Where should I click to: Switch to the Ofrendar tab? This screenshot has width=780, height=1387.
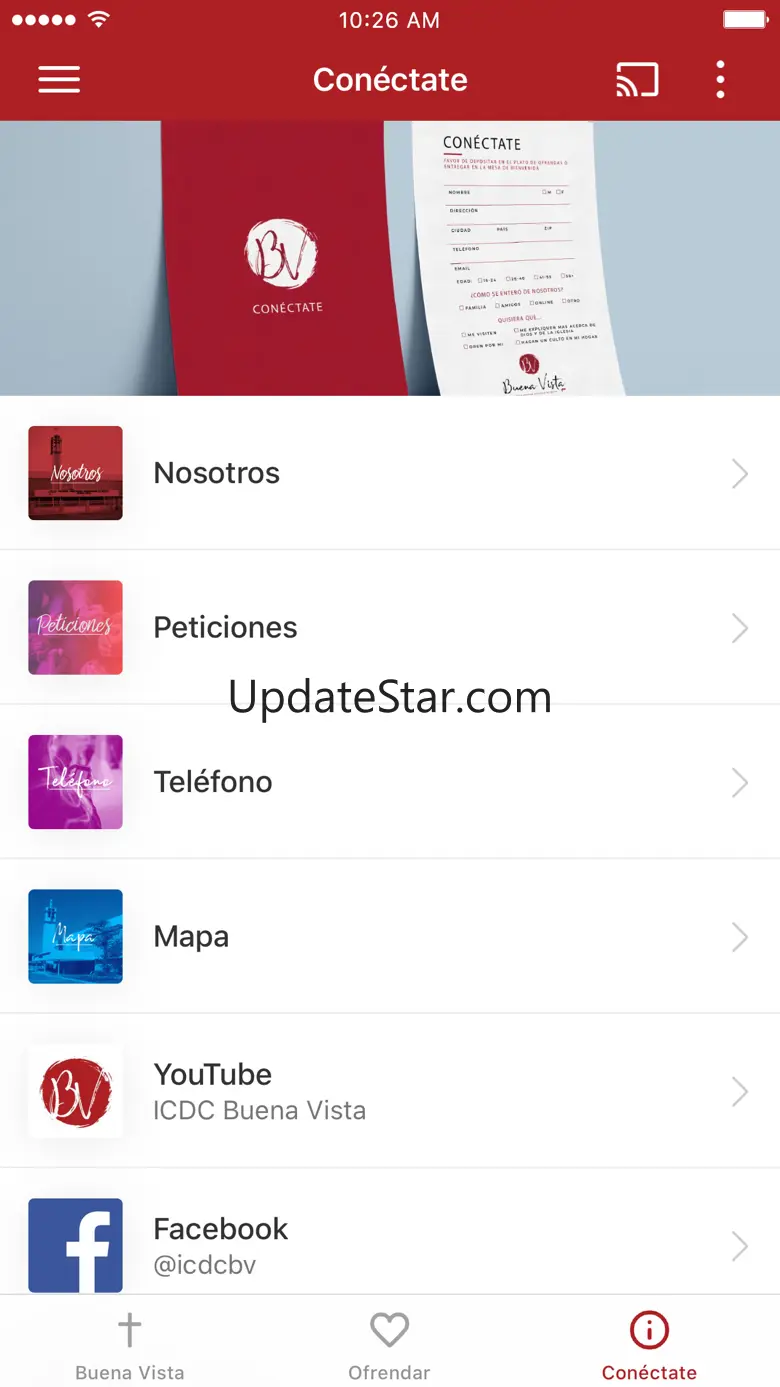(x=389, y=1345)
